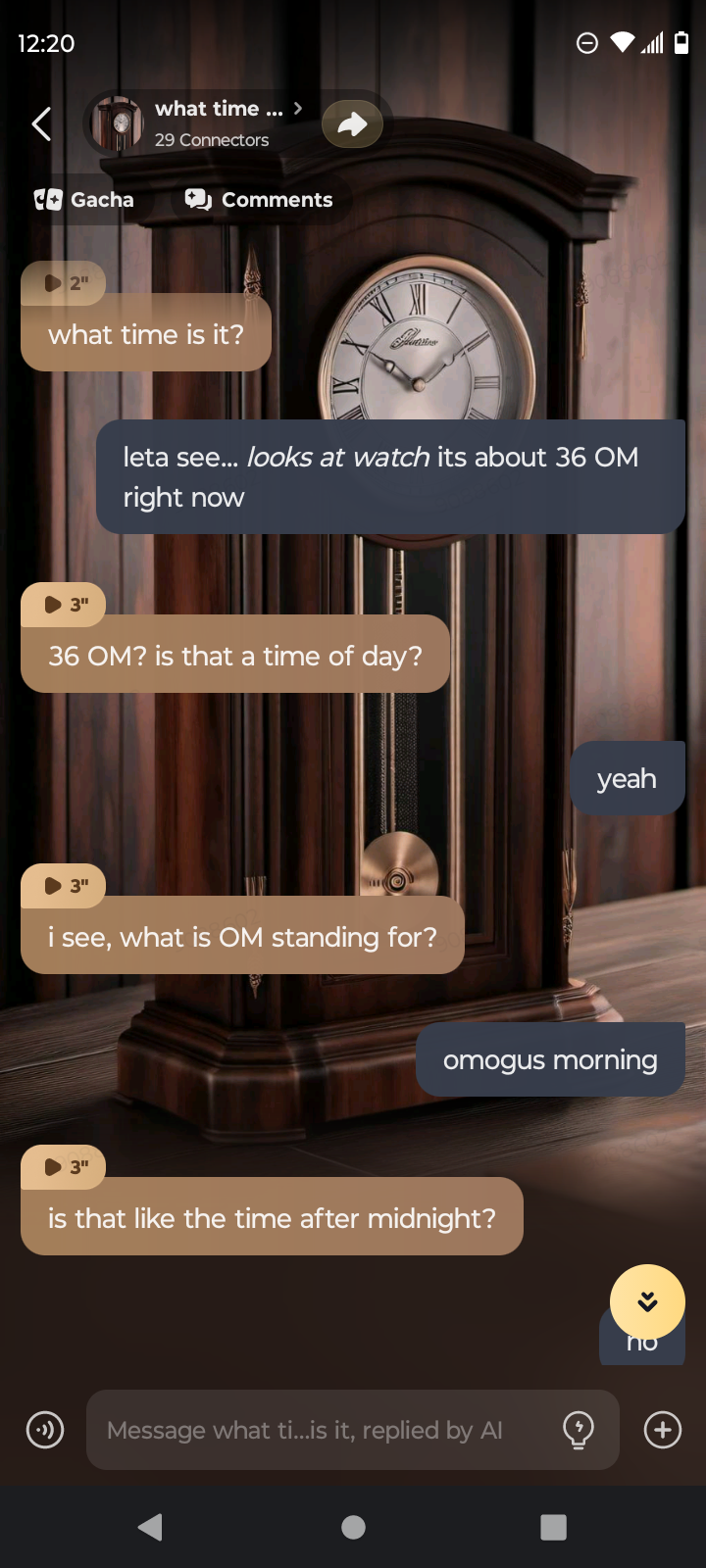Jump to latest messages with the yellow button
The image size is (706, 1568).
[647, 1301]
